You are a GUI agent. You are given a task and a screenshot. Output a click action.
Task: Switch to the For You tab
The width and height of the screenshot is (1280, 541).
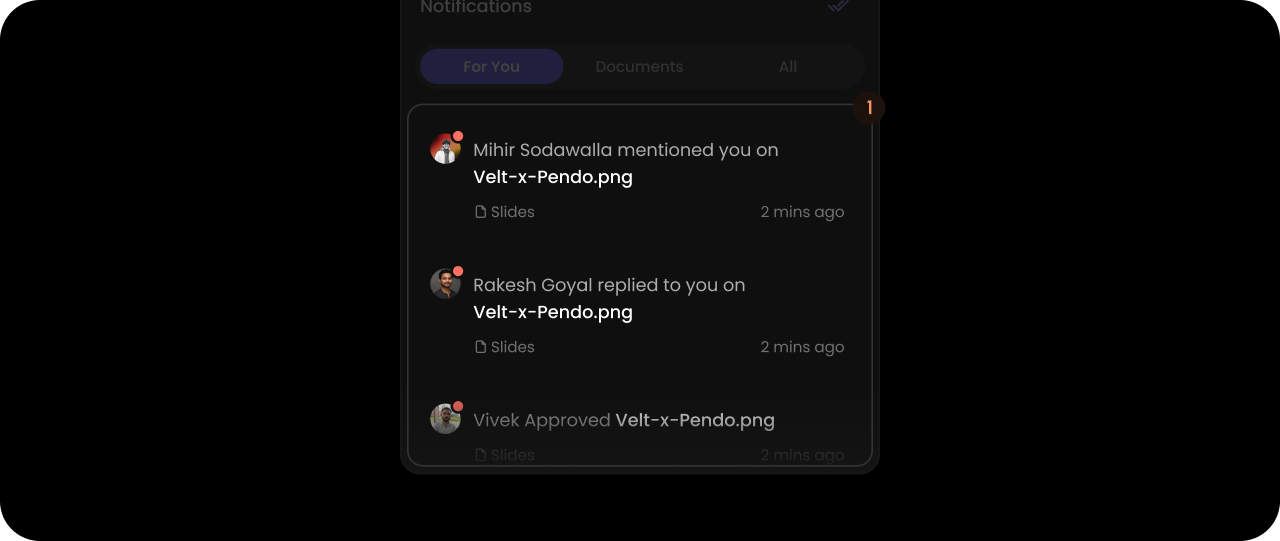click(491, 67)
